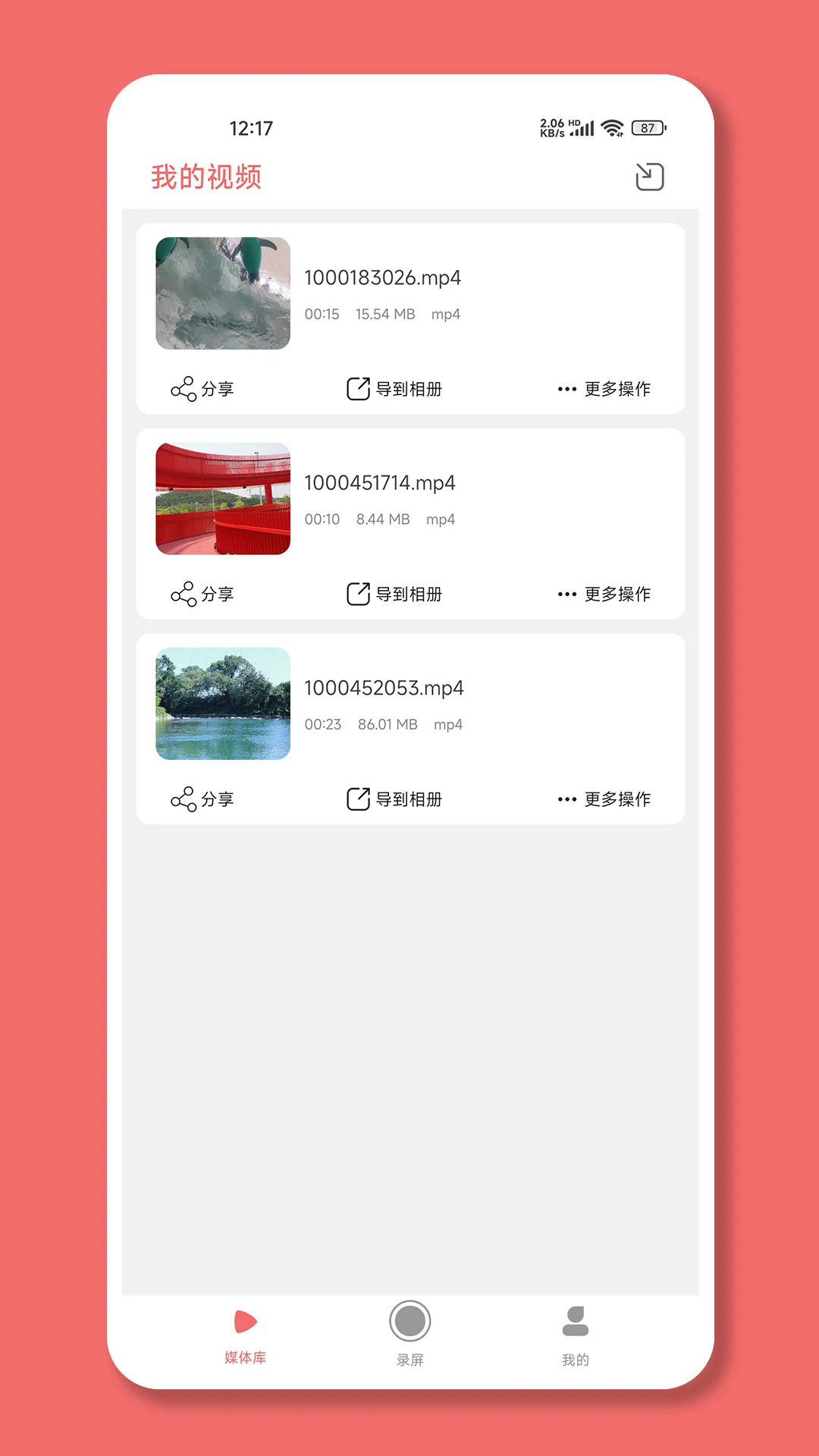819x1456 pixels.
Task: Share video 1000452053.mp4
Action: click(x=202, y=799)
